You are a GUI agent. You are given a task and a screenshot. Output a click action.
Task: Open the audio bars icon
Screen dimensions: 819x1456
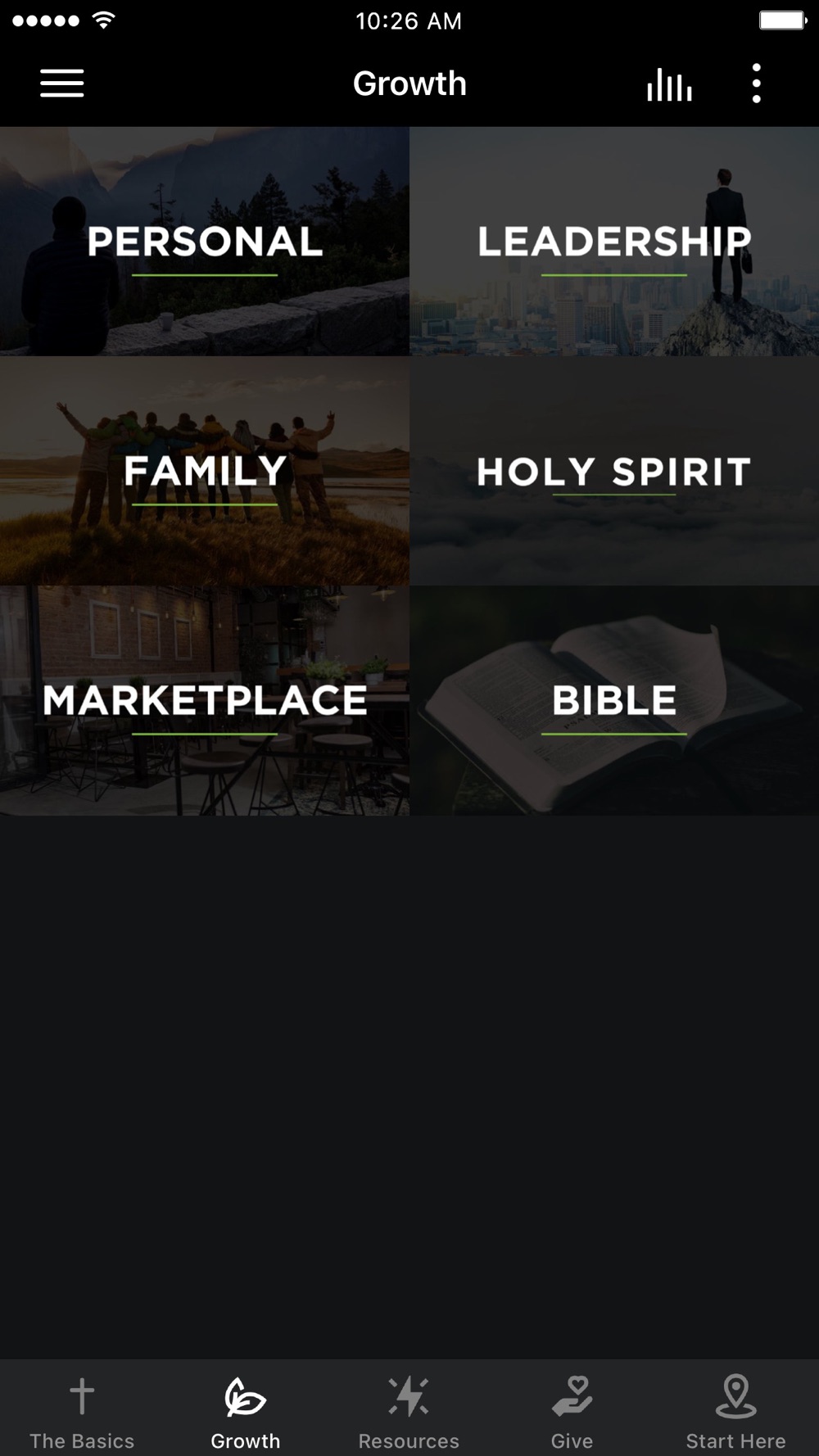click(669, 84)
